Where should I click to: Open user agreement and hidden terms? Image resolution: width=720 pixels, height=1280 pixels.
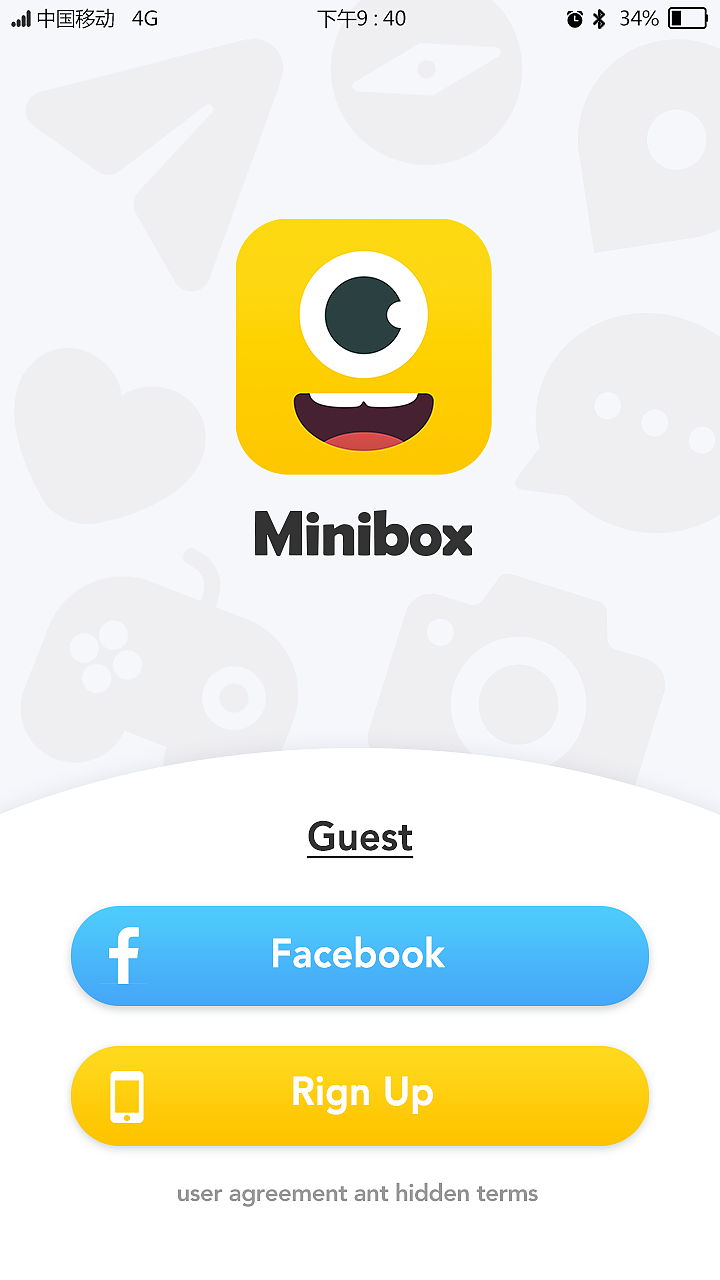pyautogui.click(x=358, y=1193)
